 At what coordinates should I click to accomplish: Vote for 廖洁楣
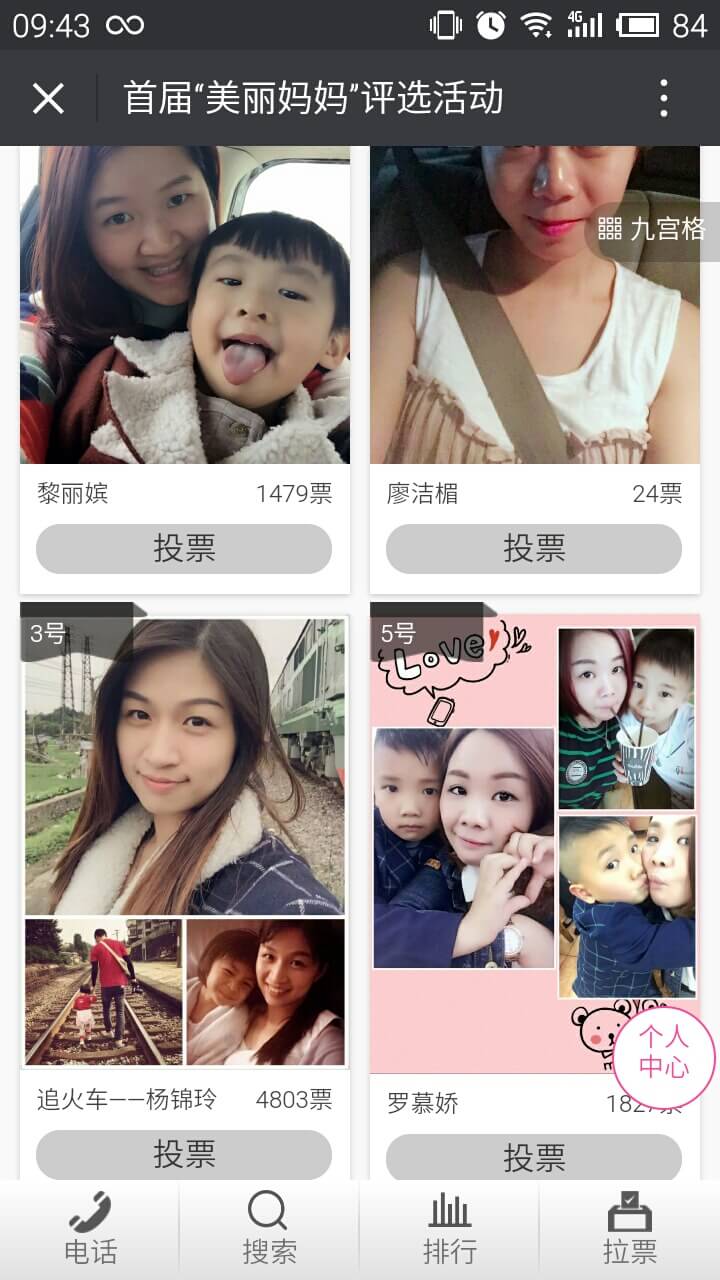pyautogui.click(x=534, y=548)
